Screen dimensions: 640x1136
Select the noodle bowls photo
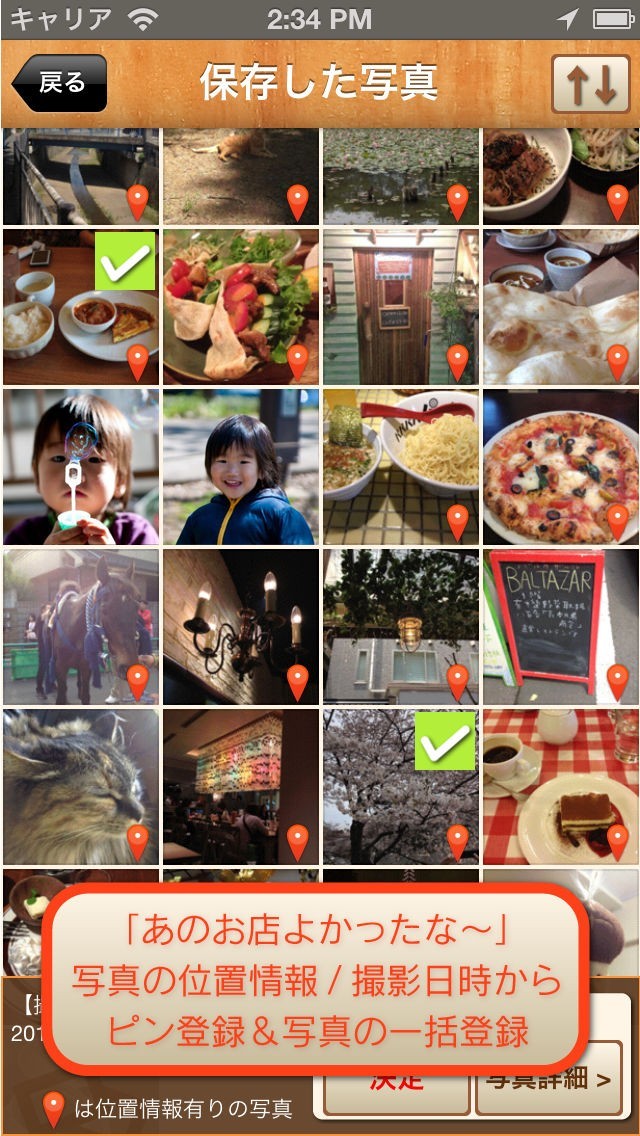pyautogui.click(x=400, y=467)
